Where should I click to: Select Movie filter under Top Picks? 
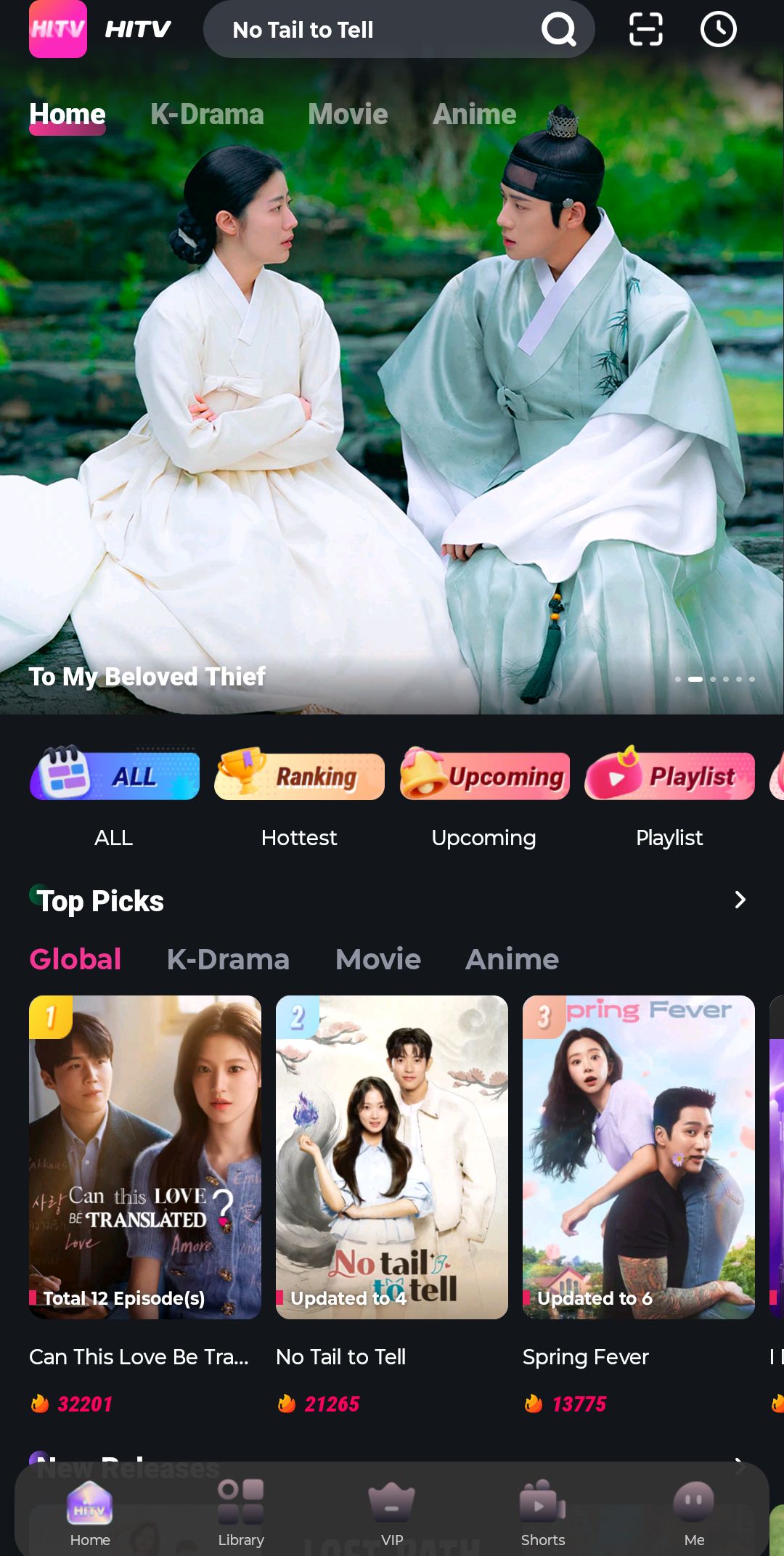click(377, 960)
